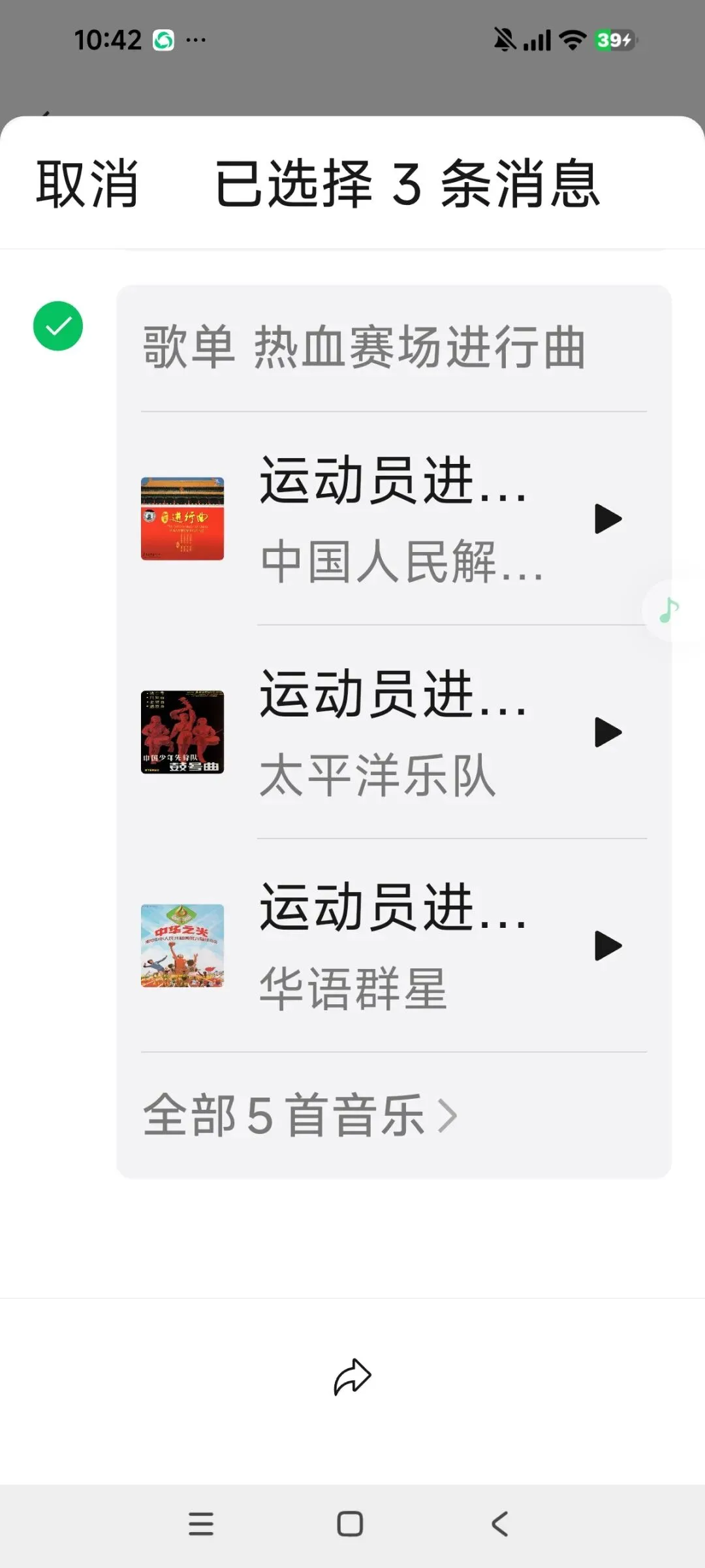
Task: Play the song by 华语群星
Action: point(608,945)
